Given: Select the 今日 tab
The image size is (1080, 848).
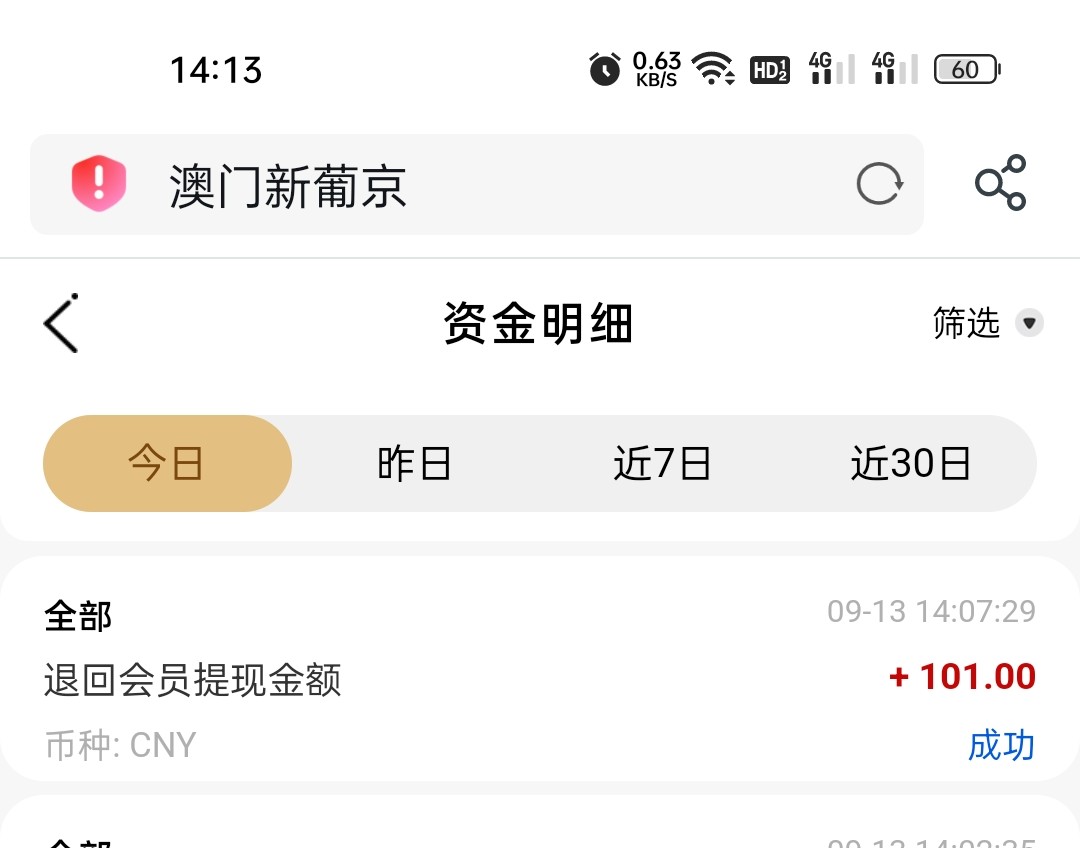Looking at the screenshot, I should (x=167, y=464).
